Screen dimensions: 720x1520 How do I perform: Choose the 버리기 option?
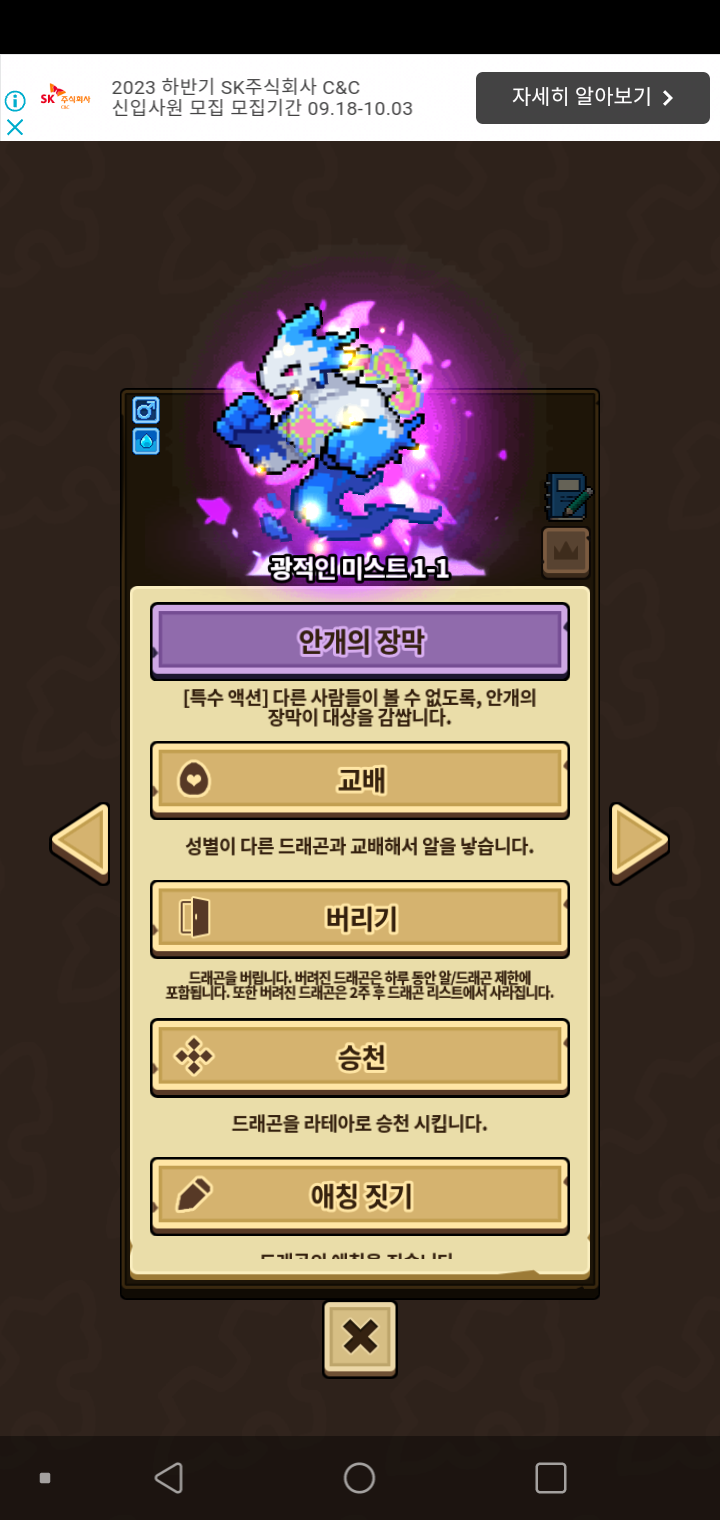[360, 918]
